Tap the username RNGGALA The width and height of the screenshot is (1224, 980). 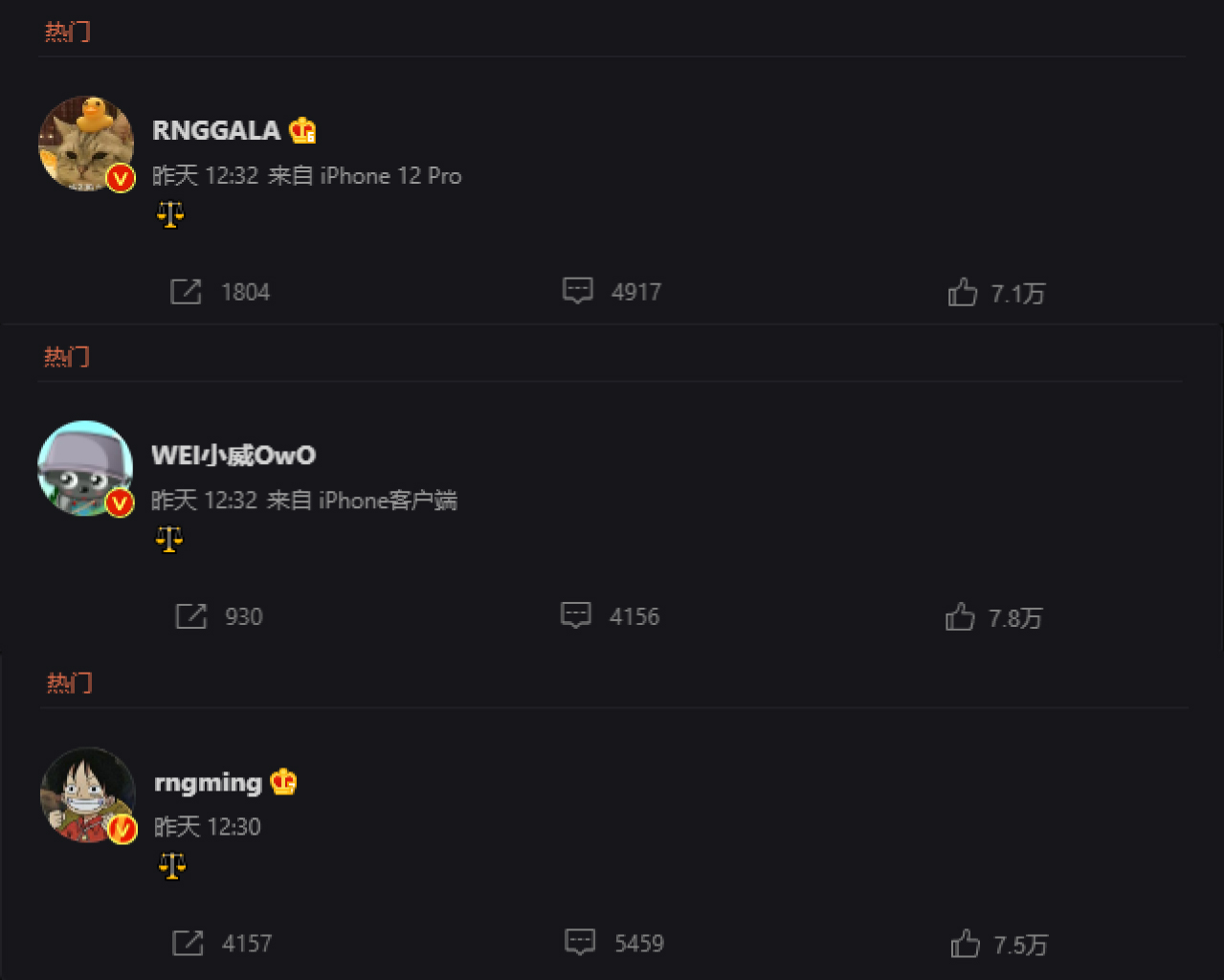pyautogui.click(x=216, y=130)
